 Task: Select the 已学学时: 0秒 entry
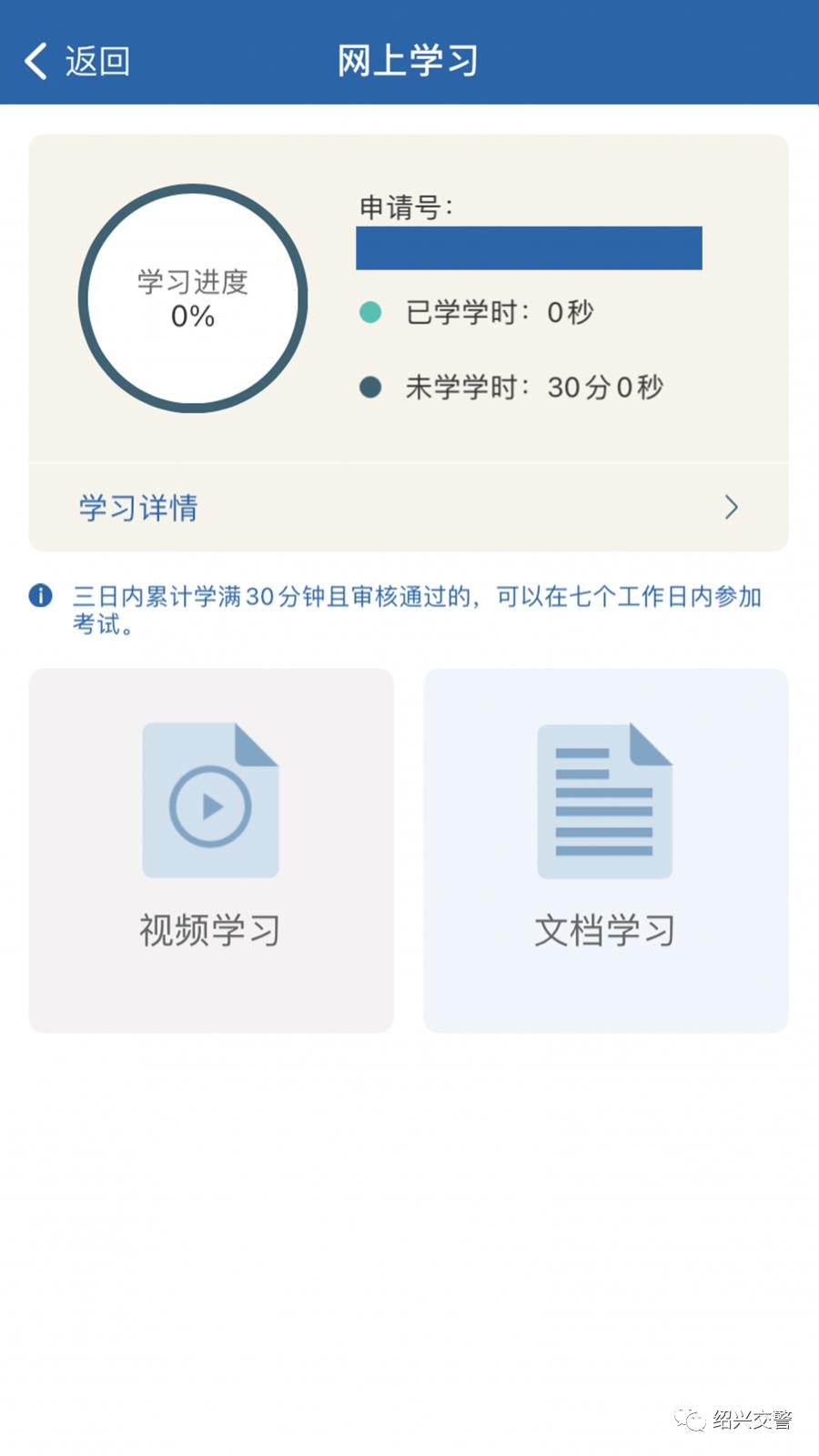(496, 311)
